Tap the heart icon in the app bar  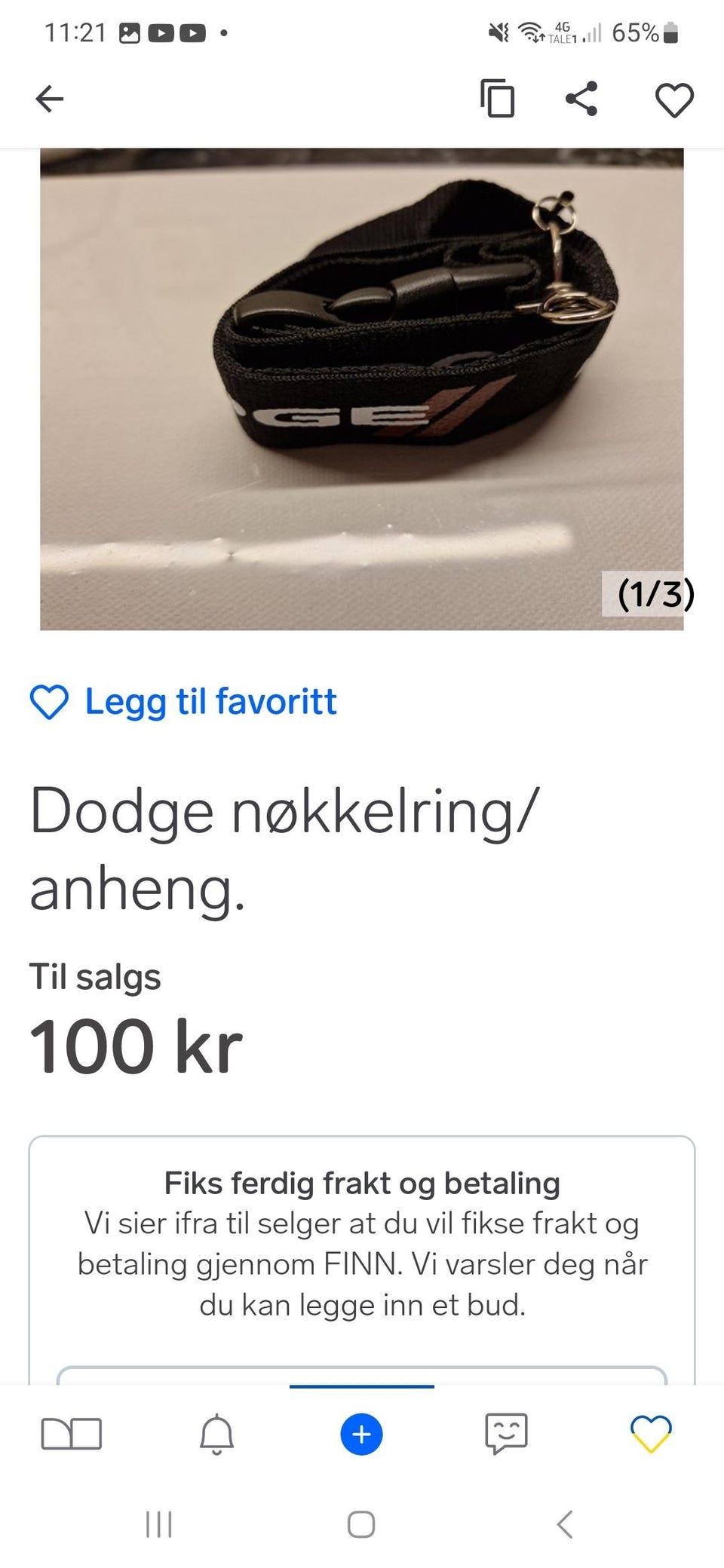(x=673, y=100)
